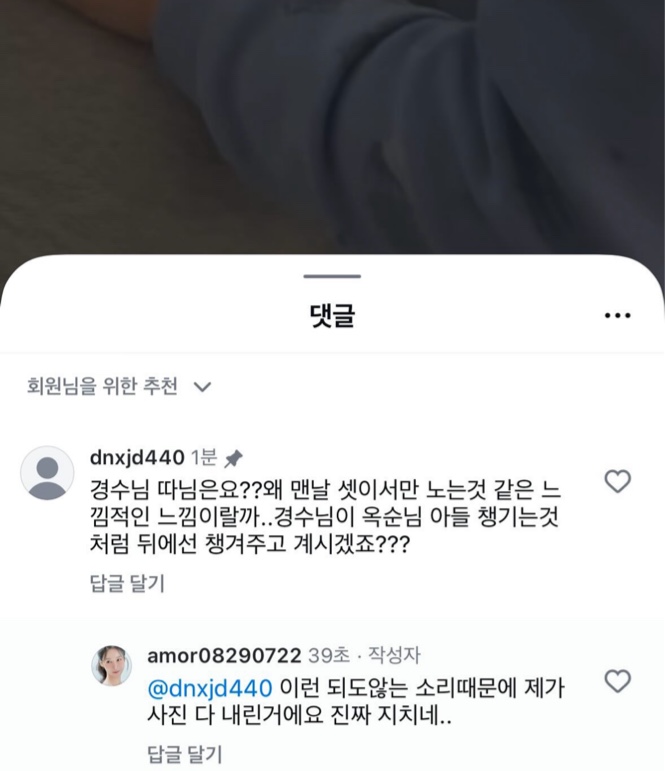Like amor08290722's reply
Screen dimensions: 665x771
(618, 682)
